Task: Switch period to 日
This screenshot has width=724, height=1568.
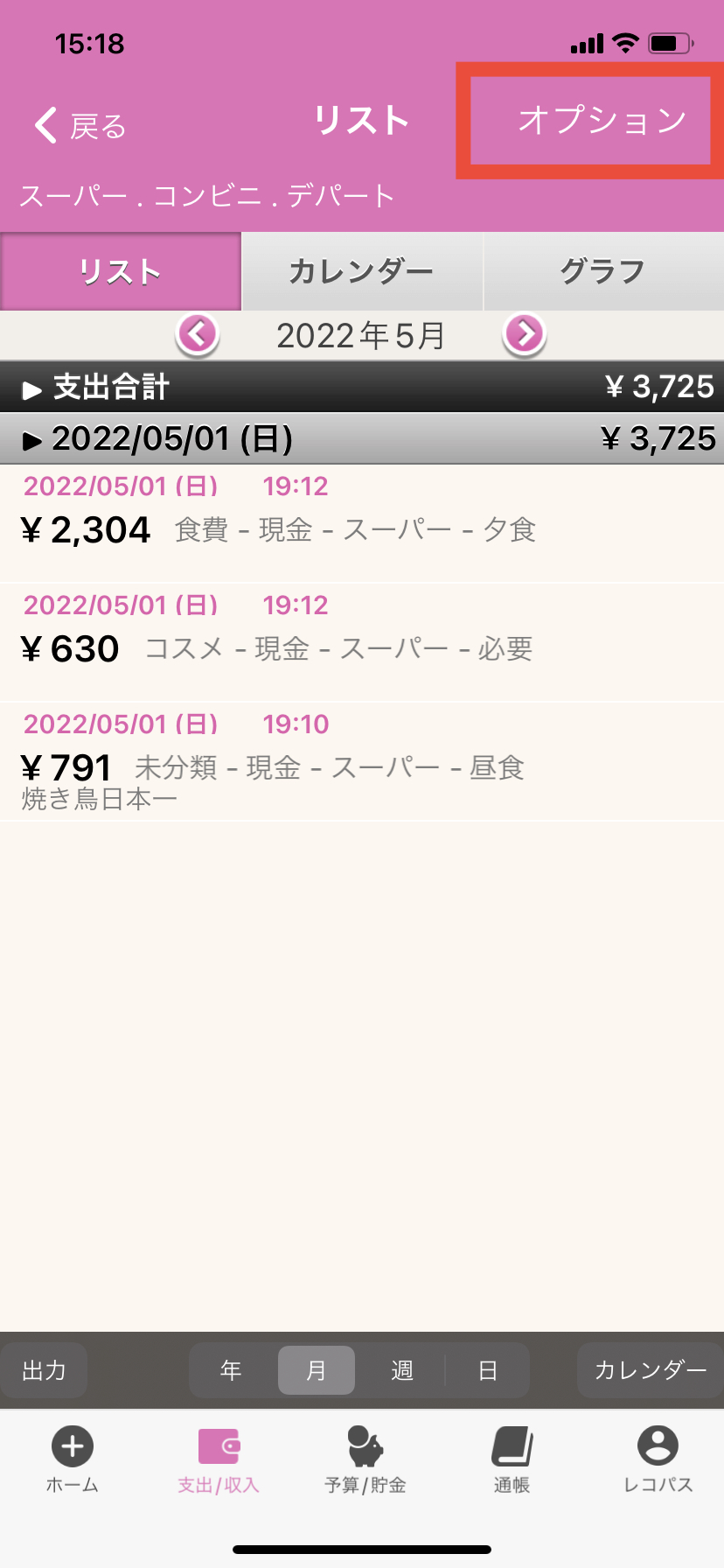Action: 487,1370
